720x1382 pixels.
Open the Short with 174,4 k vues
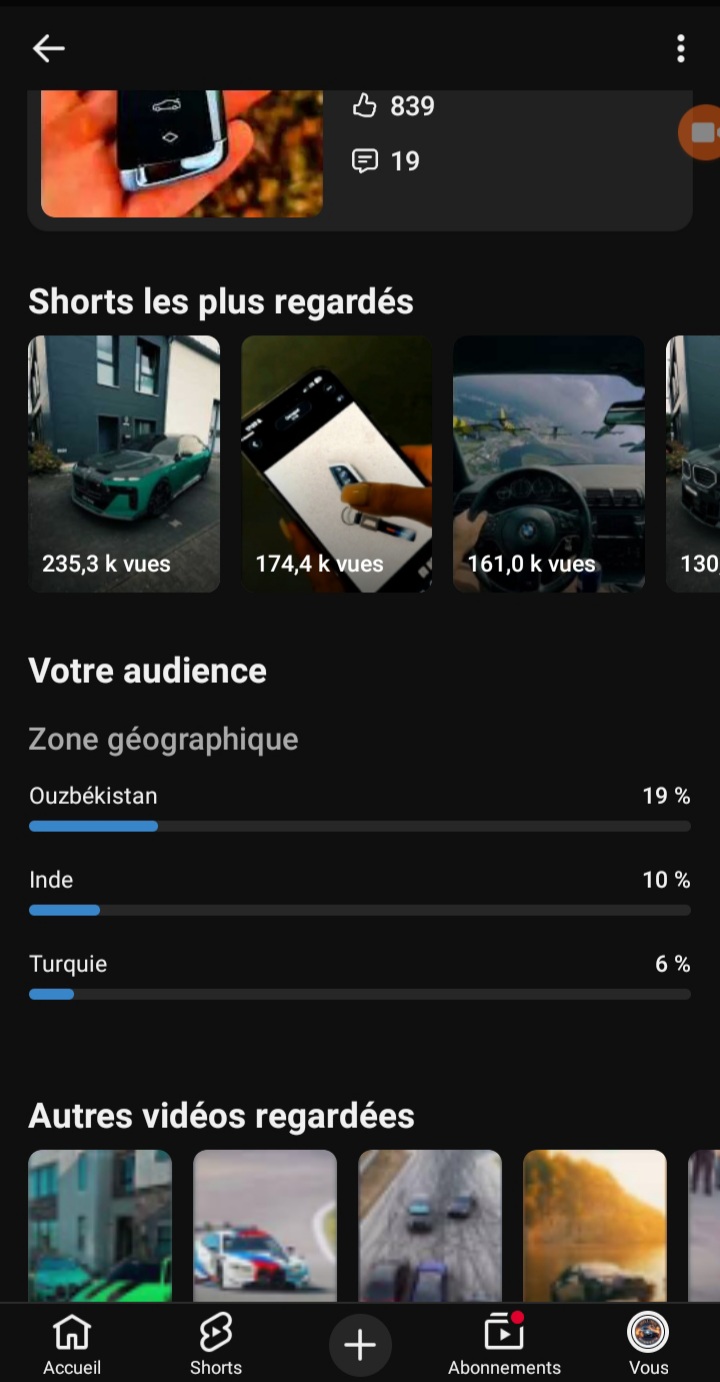pyautogui.click(x=337, y=464)
